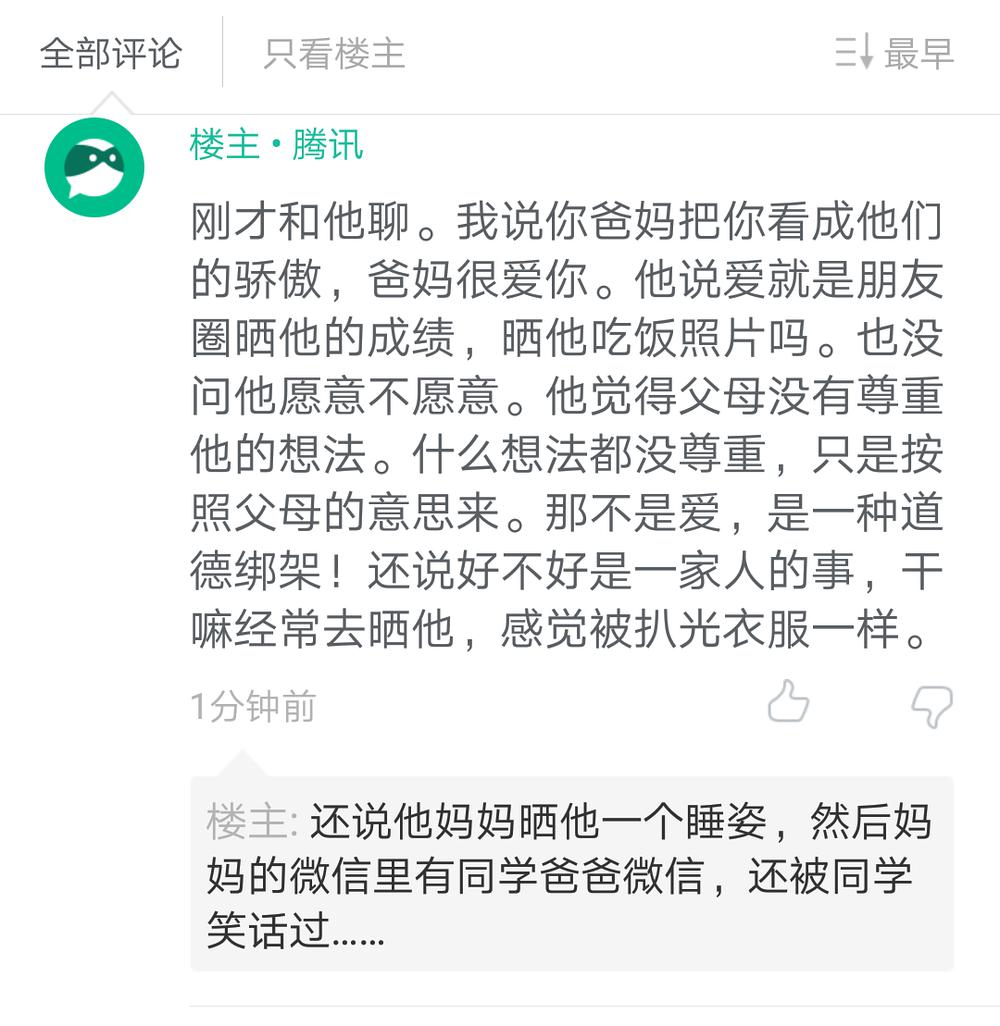1000x1026 pixels.
Task: Like the comment posted 1分钟前
Action: coord(788,703)
